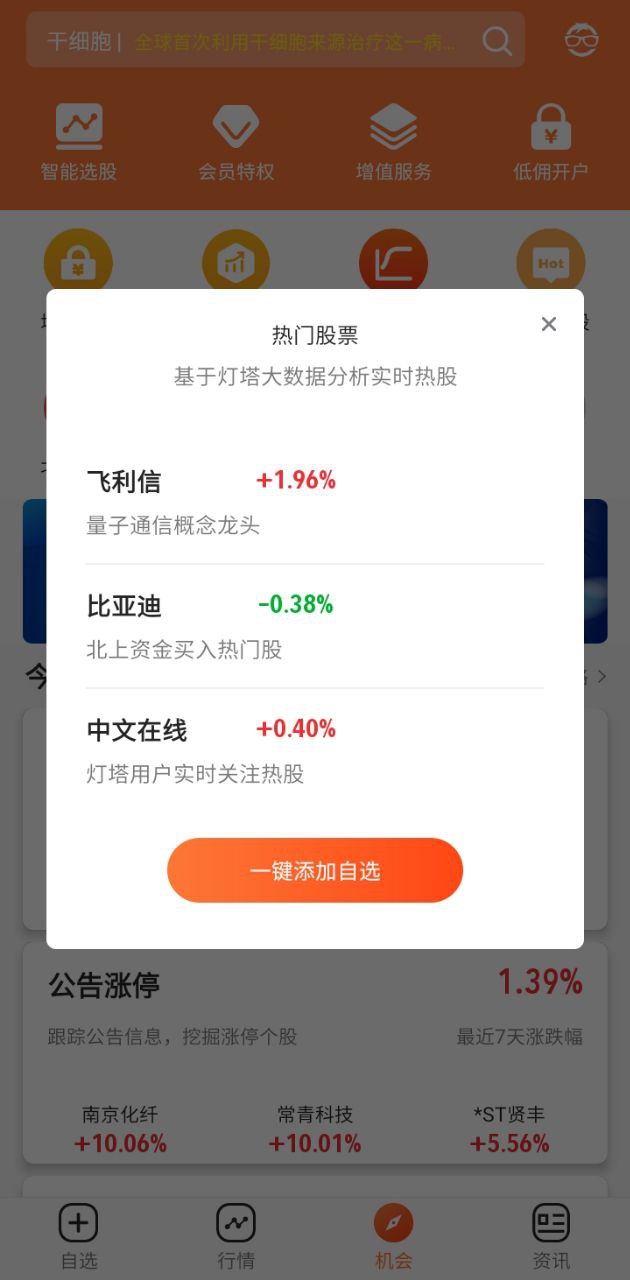Close the 热门股票 popup

point(548,324)
